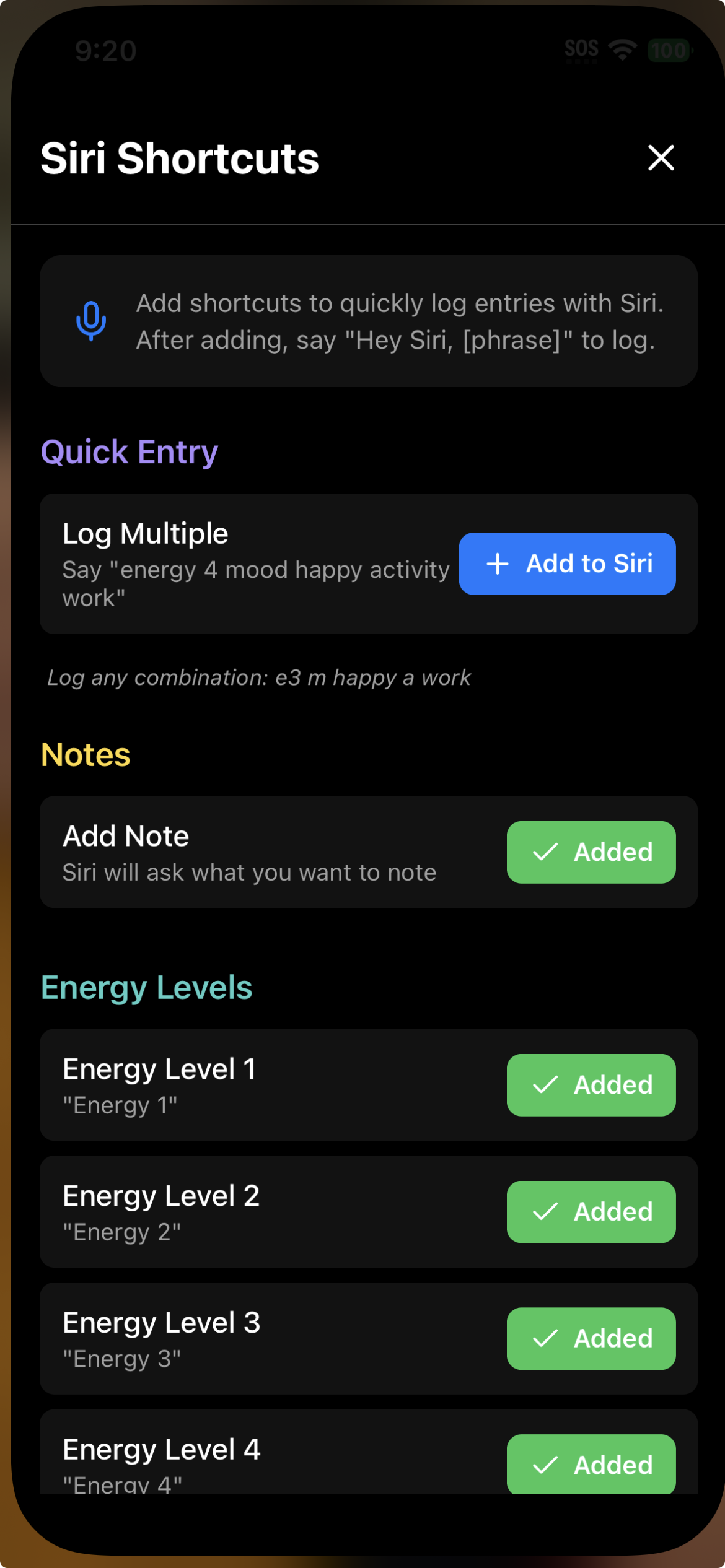Expand the Notes section header
This screenshot has height=1568, width=725.
click(85, 754)
